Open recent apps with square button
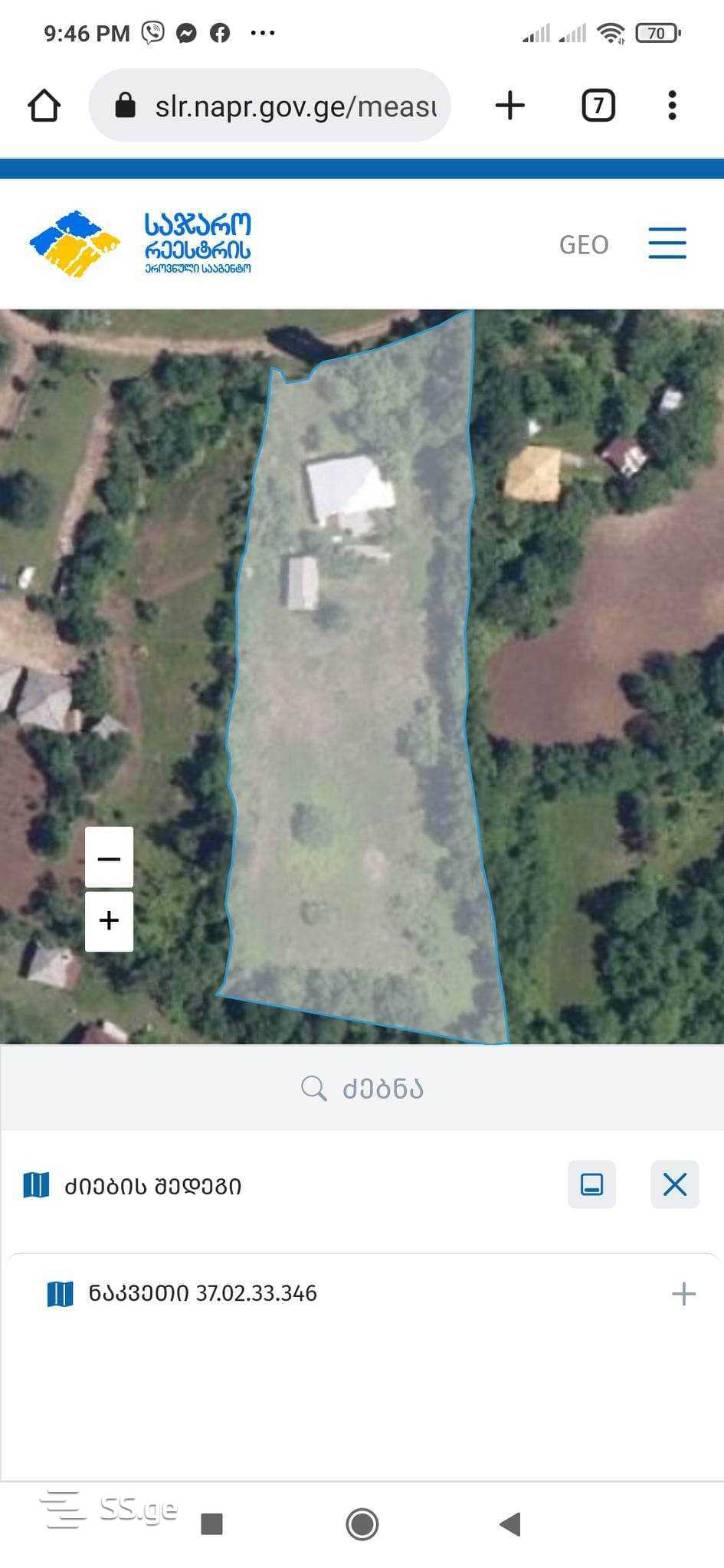Image resolution: width=724 pixels, height=1568 pixels. pos(211,1524)
